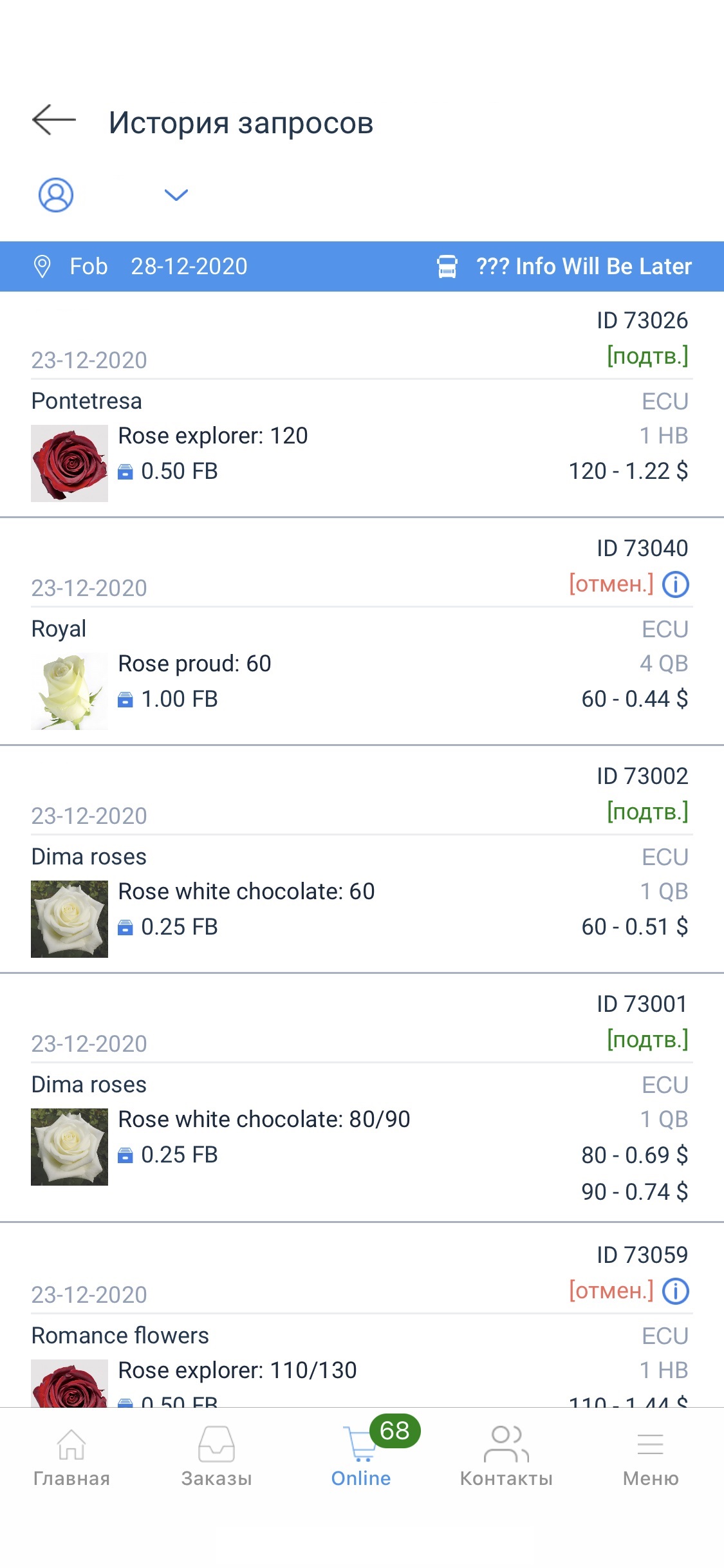The width and height of the screenshot is (724, 1568).
Task: Open request ID 73002 Rose white chocolate
Action: click(362, 860)
